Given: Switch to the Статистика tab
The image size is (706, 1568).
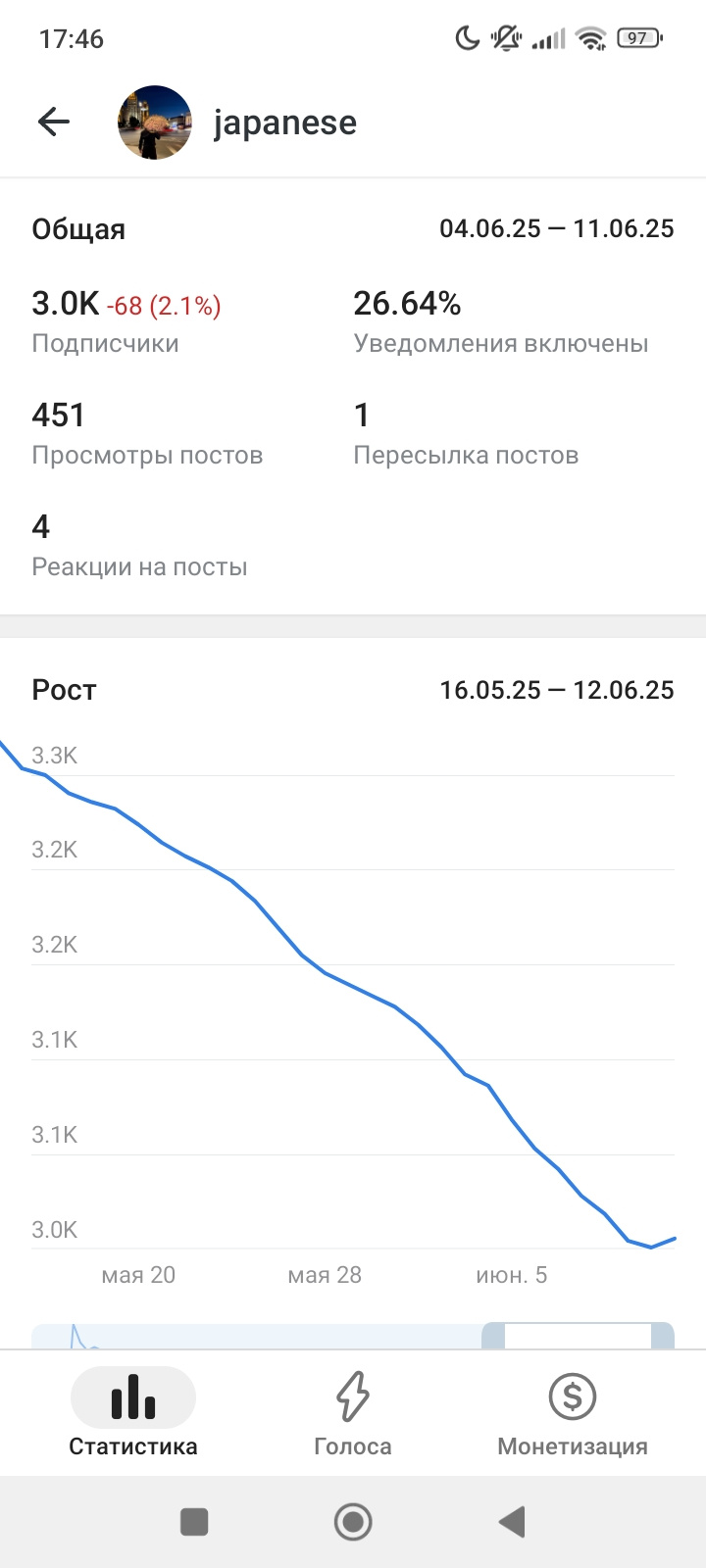Looking at the screenshot, I should [x=133, y=1412].
